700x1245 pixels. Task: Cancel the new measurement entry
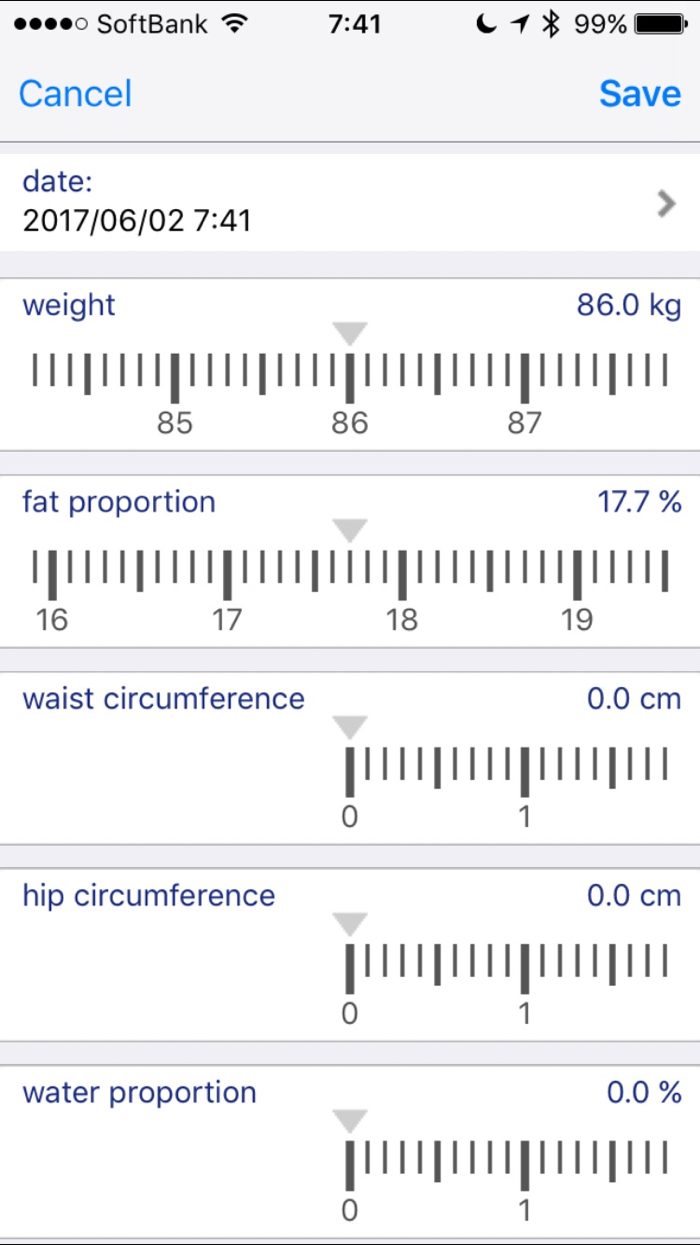[75, 94]
